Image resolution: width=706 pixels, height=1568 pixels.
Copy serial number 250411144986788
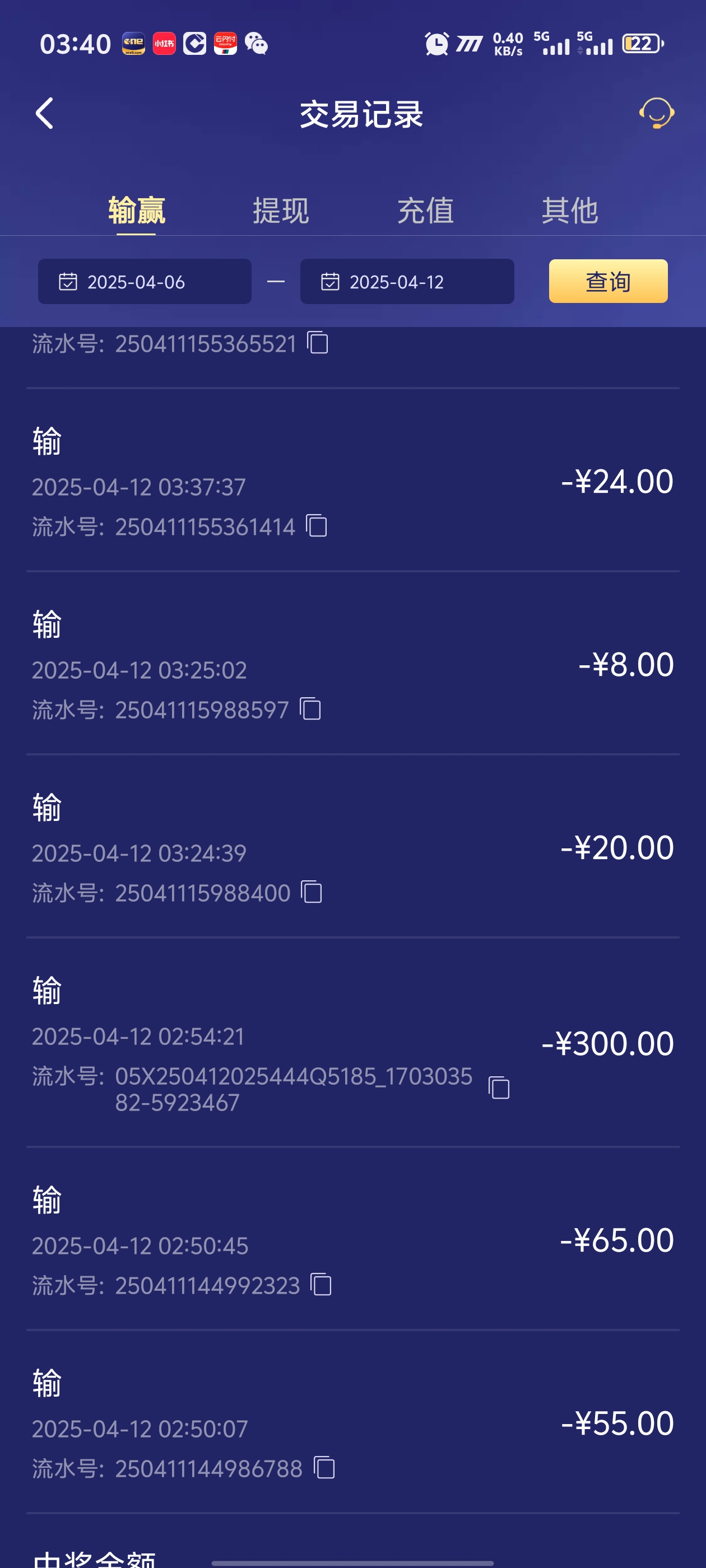[x=324, y=1468]
